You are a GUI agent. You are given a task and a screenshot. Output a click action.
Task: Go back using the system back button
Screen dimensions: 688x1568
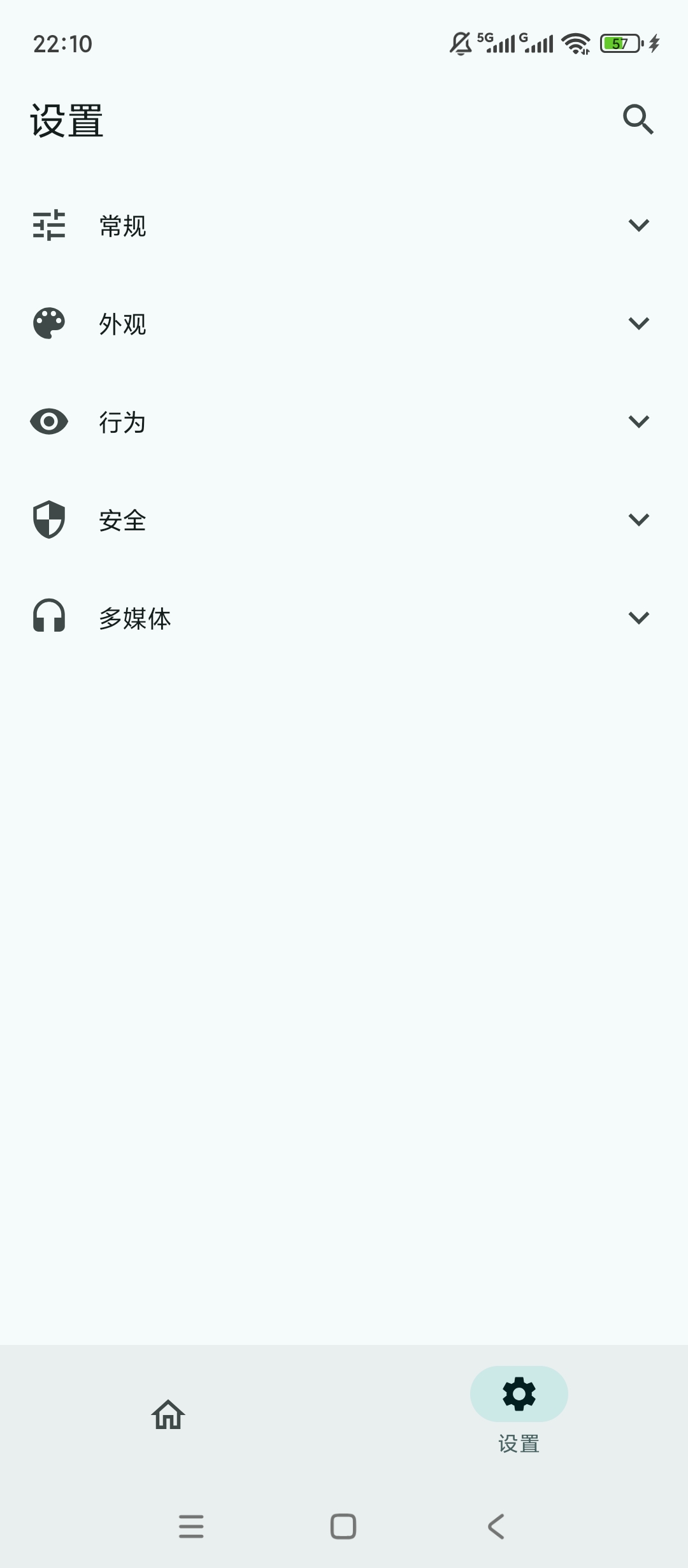tap(496, 1526)
